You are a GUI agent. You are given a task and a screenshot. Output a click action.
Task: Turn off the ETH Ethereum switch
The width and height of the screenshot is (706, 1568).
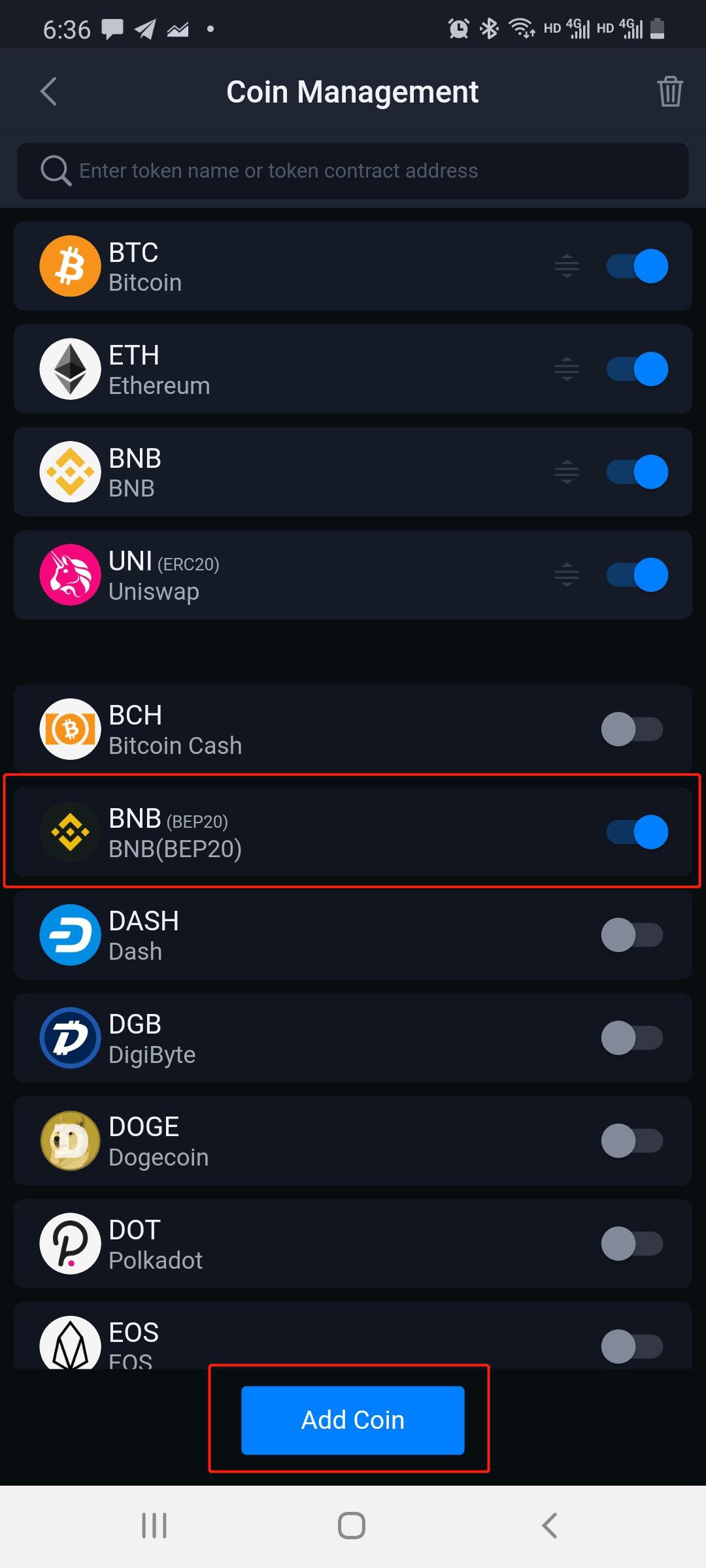pyautogui.click(x=637, y=369)
